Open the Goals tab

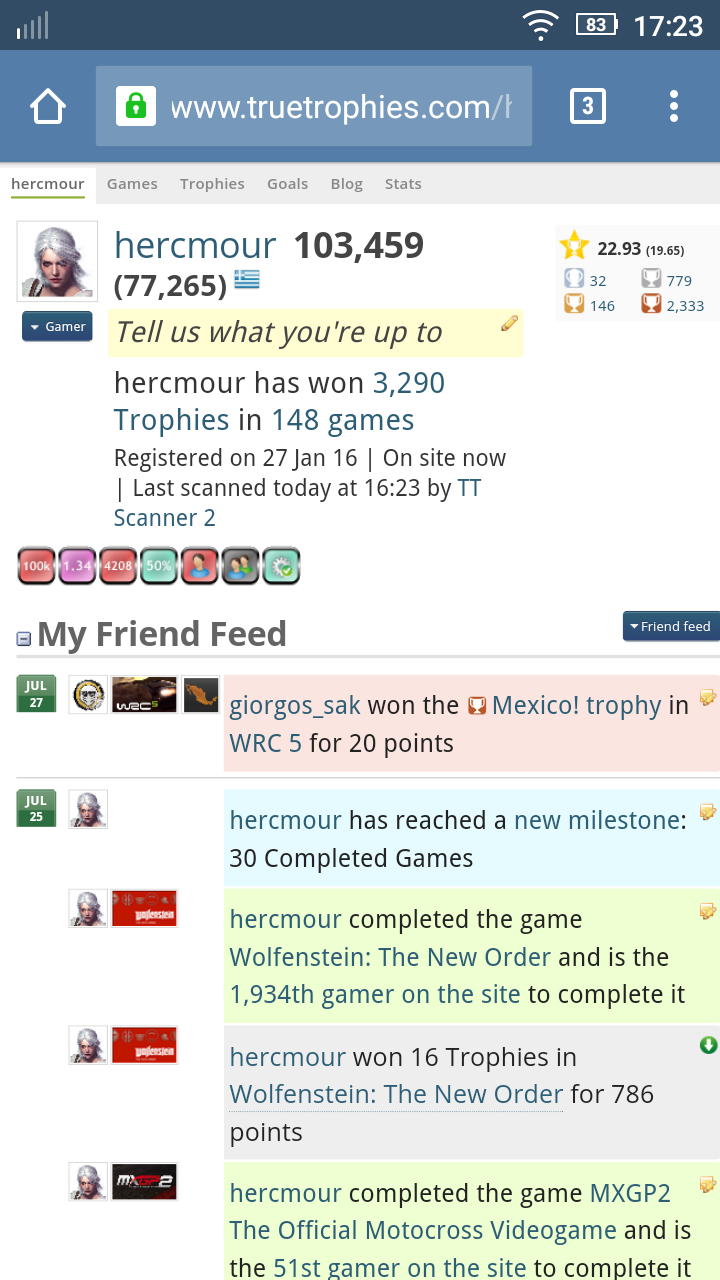(x=287, y=184)
